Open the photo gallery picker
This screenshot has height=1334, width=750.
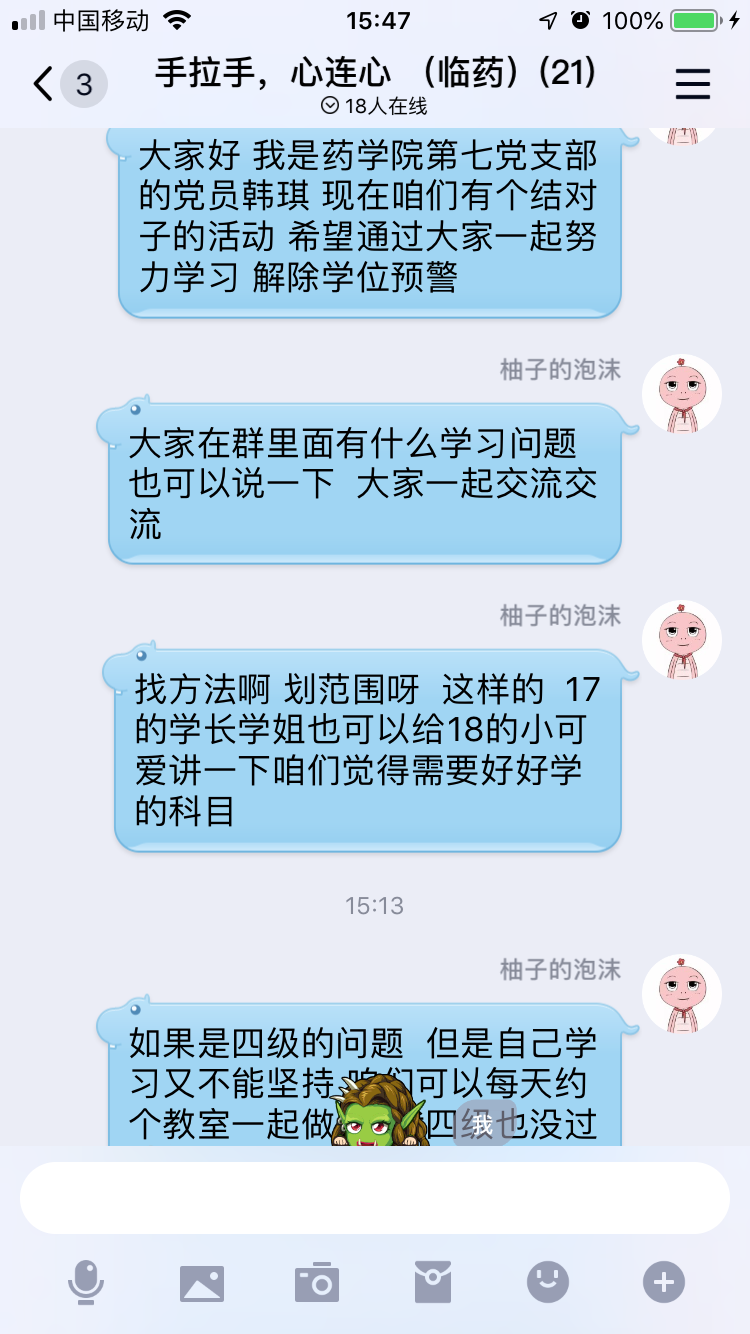[202, 1282]
